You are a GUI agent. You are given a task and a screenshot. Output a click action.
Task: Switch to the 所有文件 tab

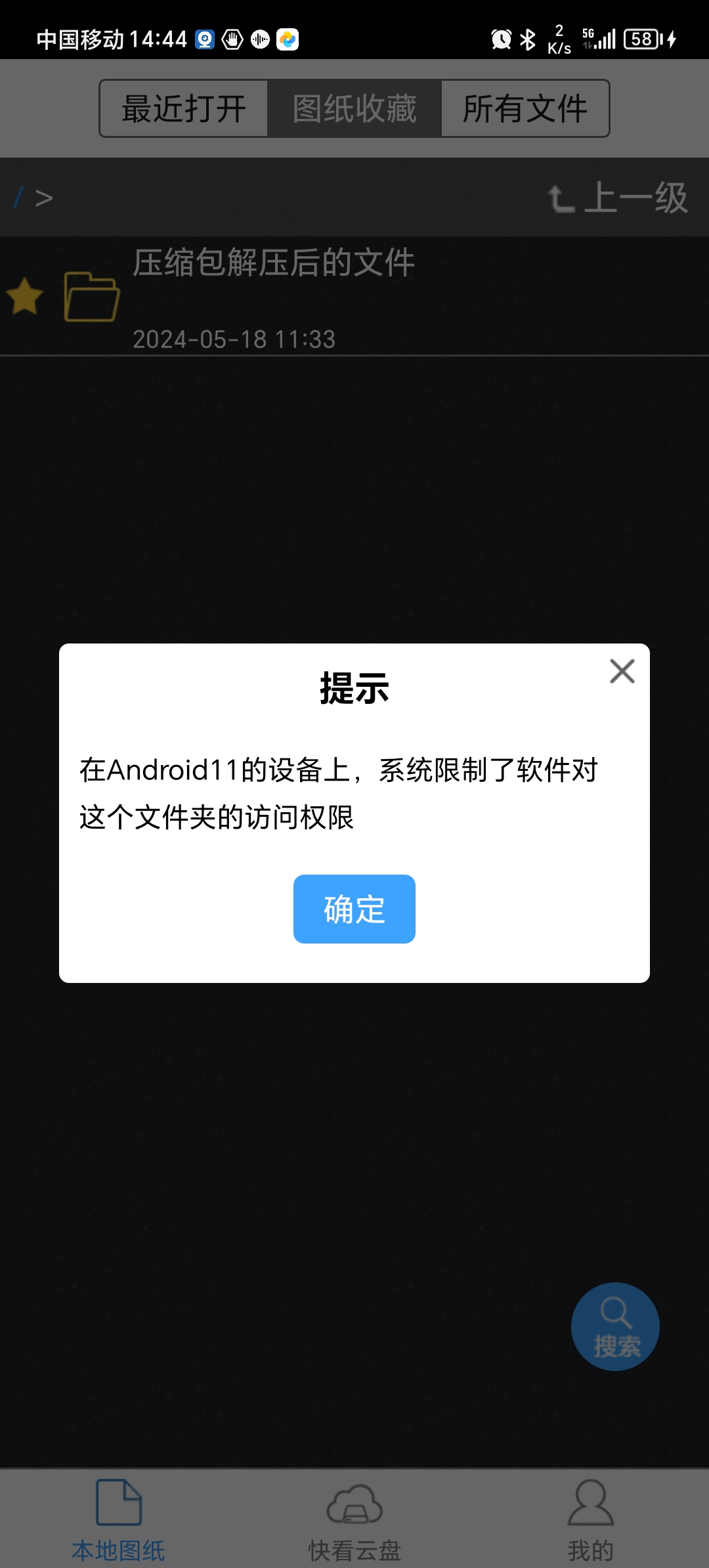pos(525,108)
